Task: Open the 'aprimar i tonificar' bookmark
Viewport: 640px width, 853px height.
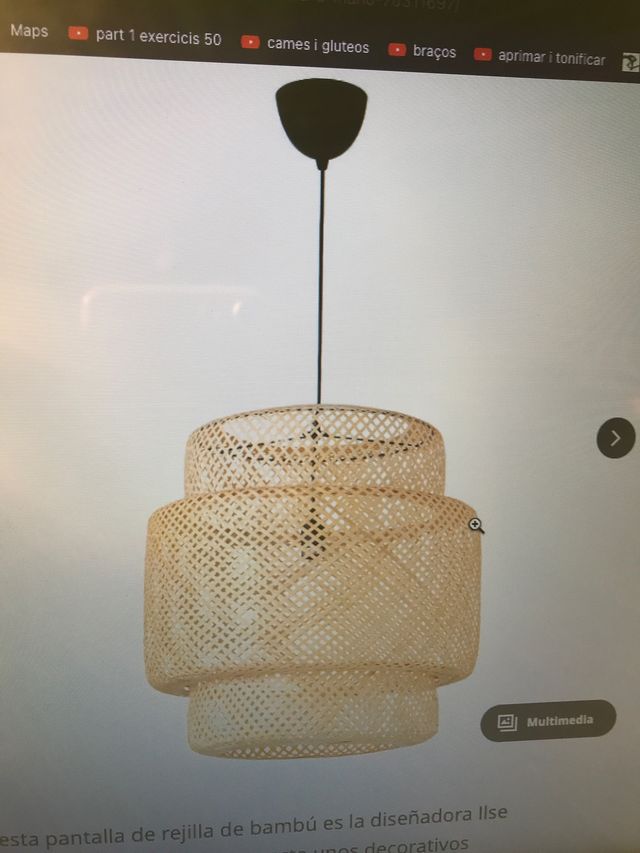Action: 540,57
